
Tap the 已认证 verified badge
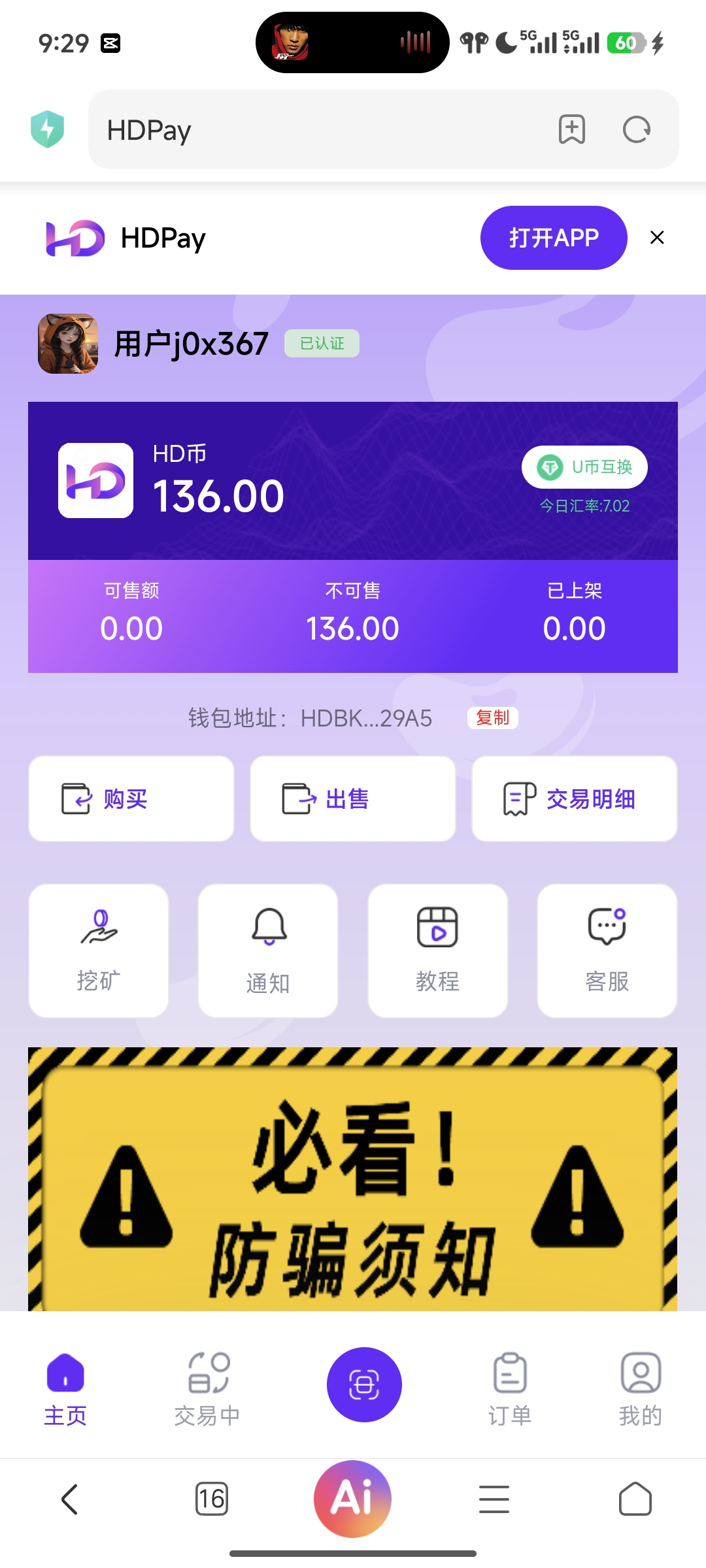(322, 342)
